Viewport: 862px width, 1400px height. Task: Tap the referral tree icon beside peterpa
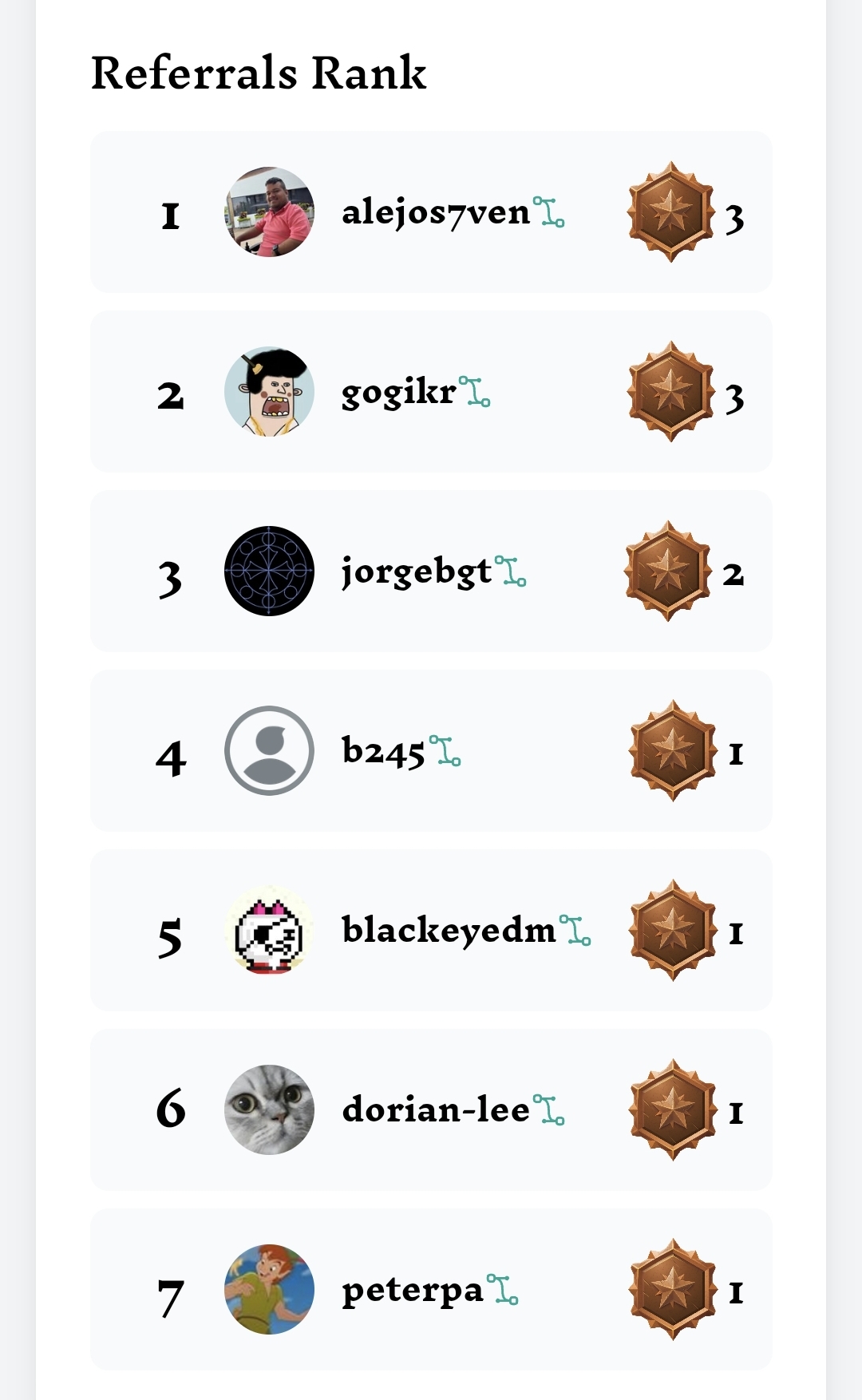[503, 1290]
